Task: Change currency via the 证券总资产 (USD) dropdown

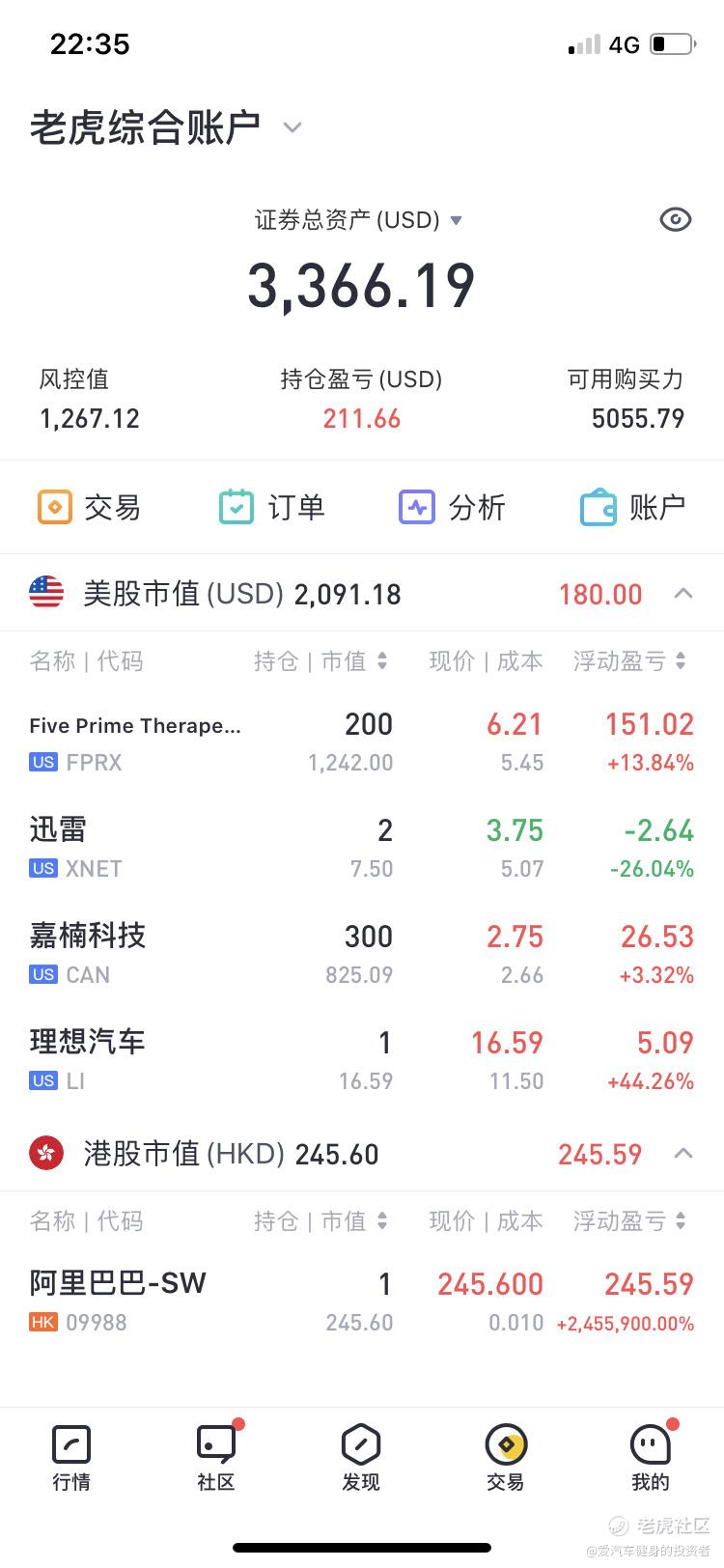Action: (x=359, y=220)
